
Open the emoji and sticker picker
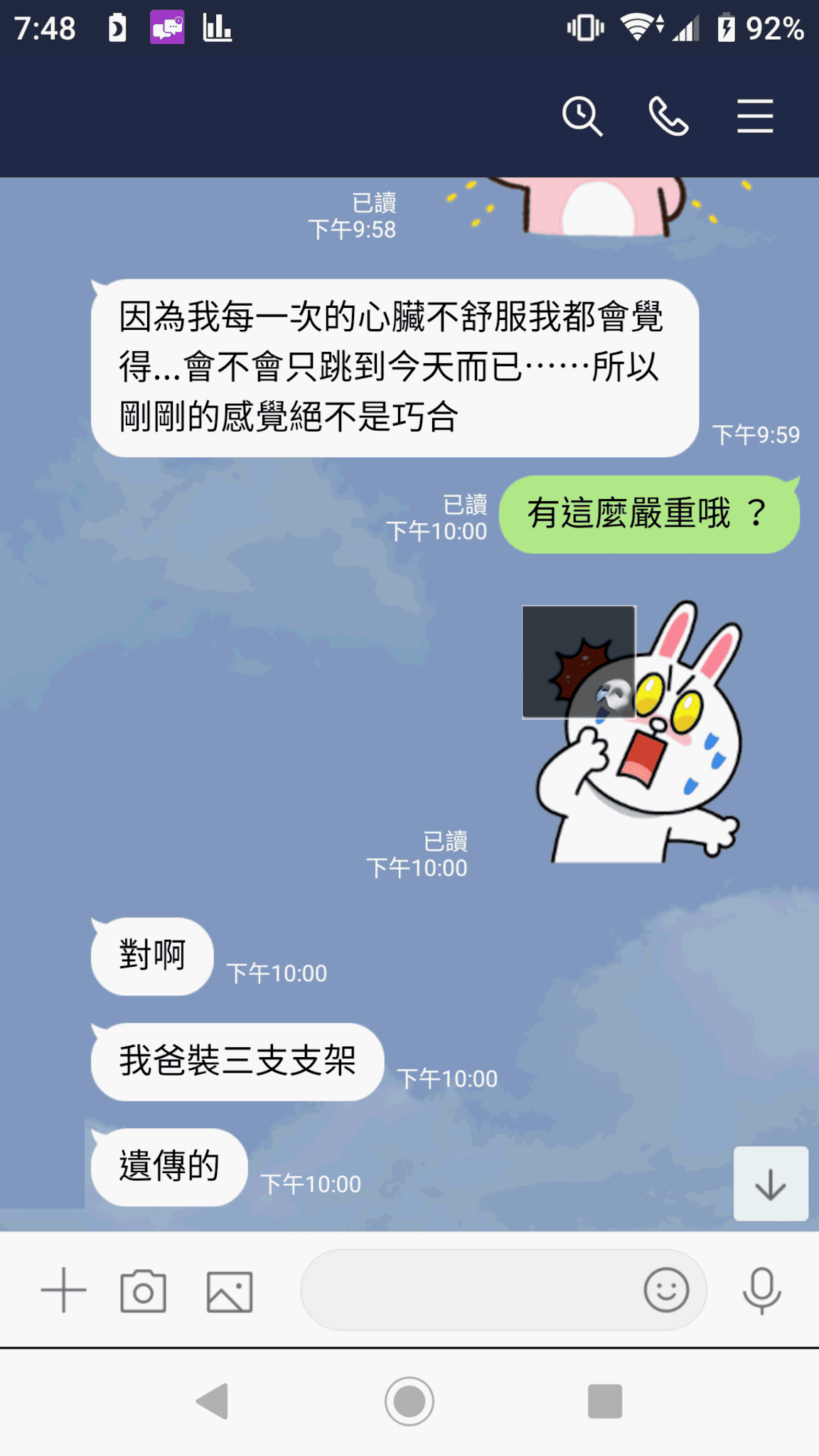pyautogui.click(x=666, y=1290)
